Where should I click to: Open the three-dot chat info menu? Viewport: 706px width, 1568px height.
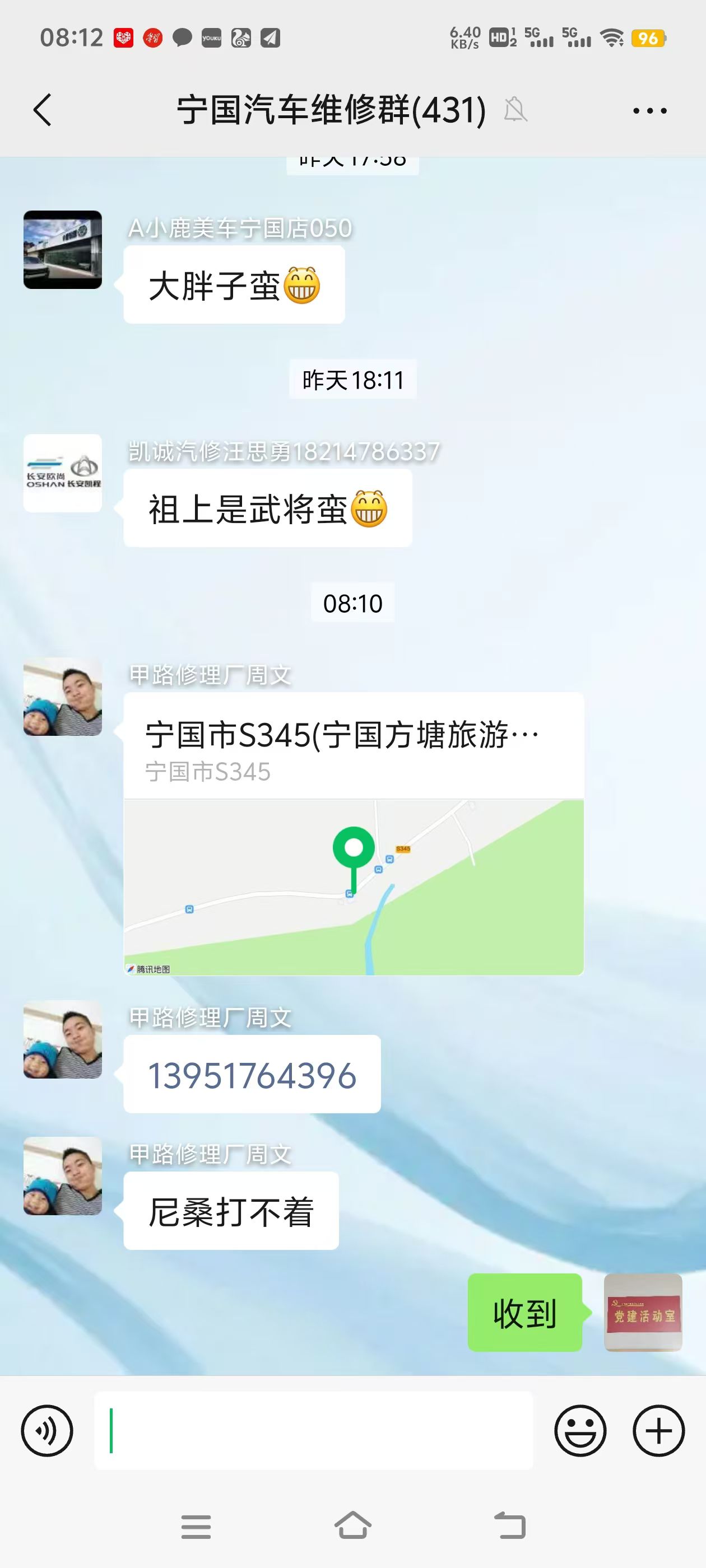649,111
